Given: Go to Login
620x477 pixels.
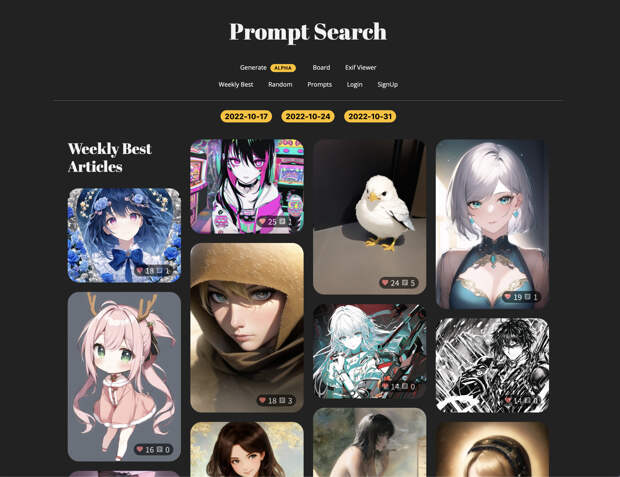Looking at the screenshot, I should (355, 85).
